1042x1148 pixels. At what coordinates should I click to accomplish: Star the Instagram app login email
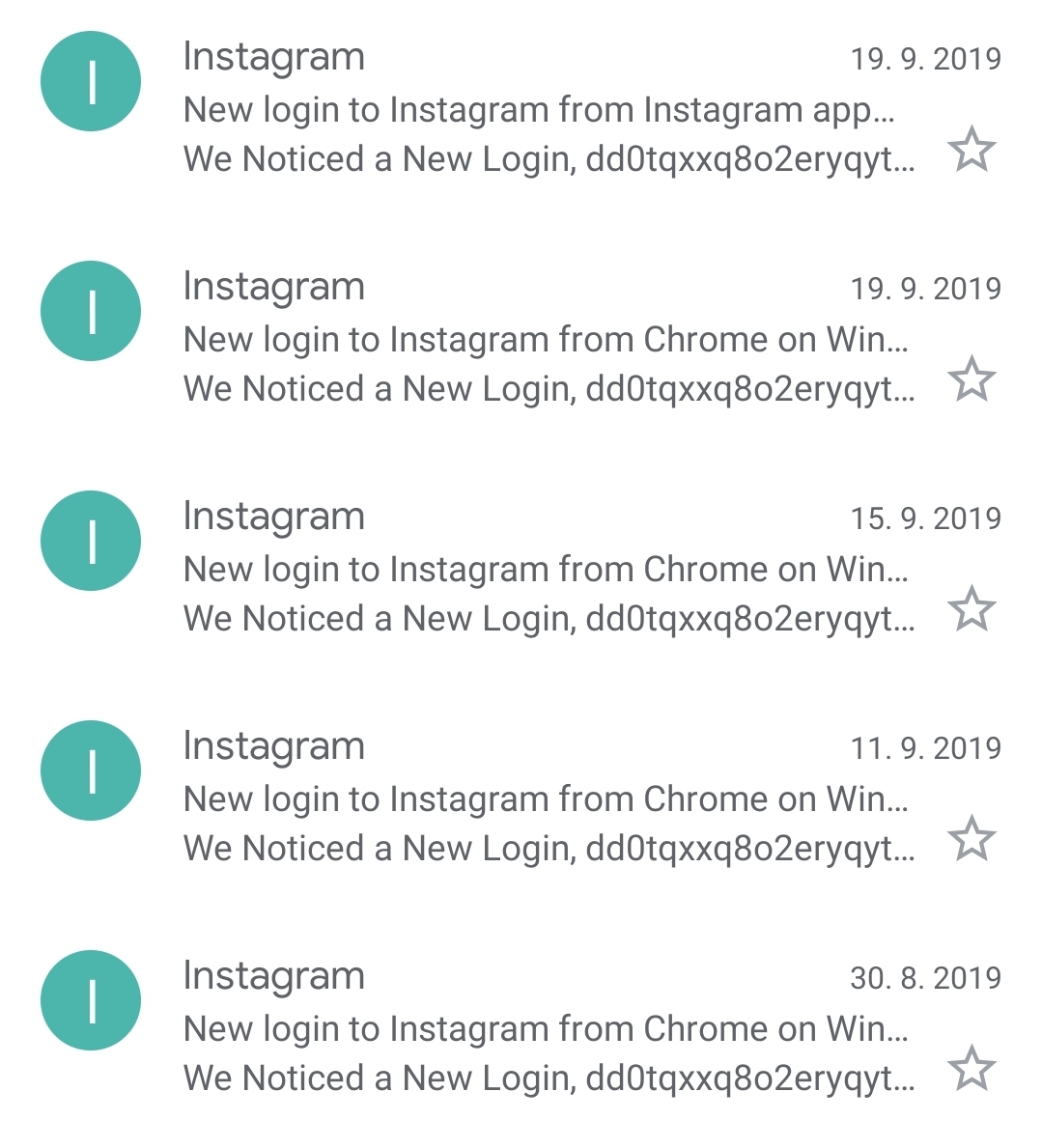click(971, 151)
